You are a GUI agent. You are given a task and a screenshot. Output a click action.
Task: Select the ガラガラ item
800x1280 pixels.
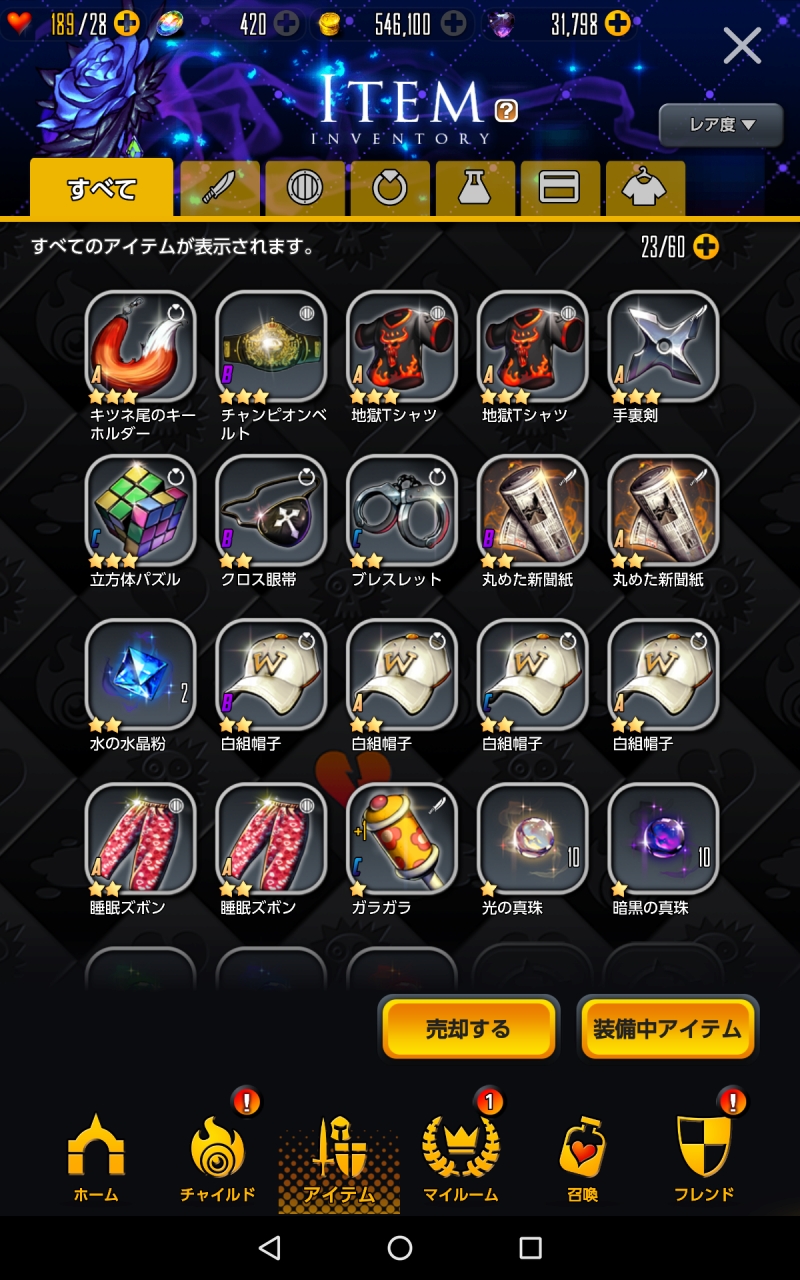tap(402, 838)
